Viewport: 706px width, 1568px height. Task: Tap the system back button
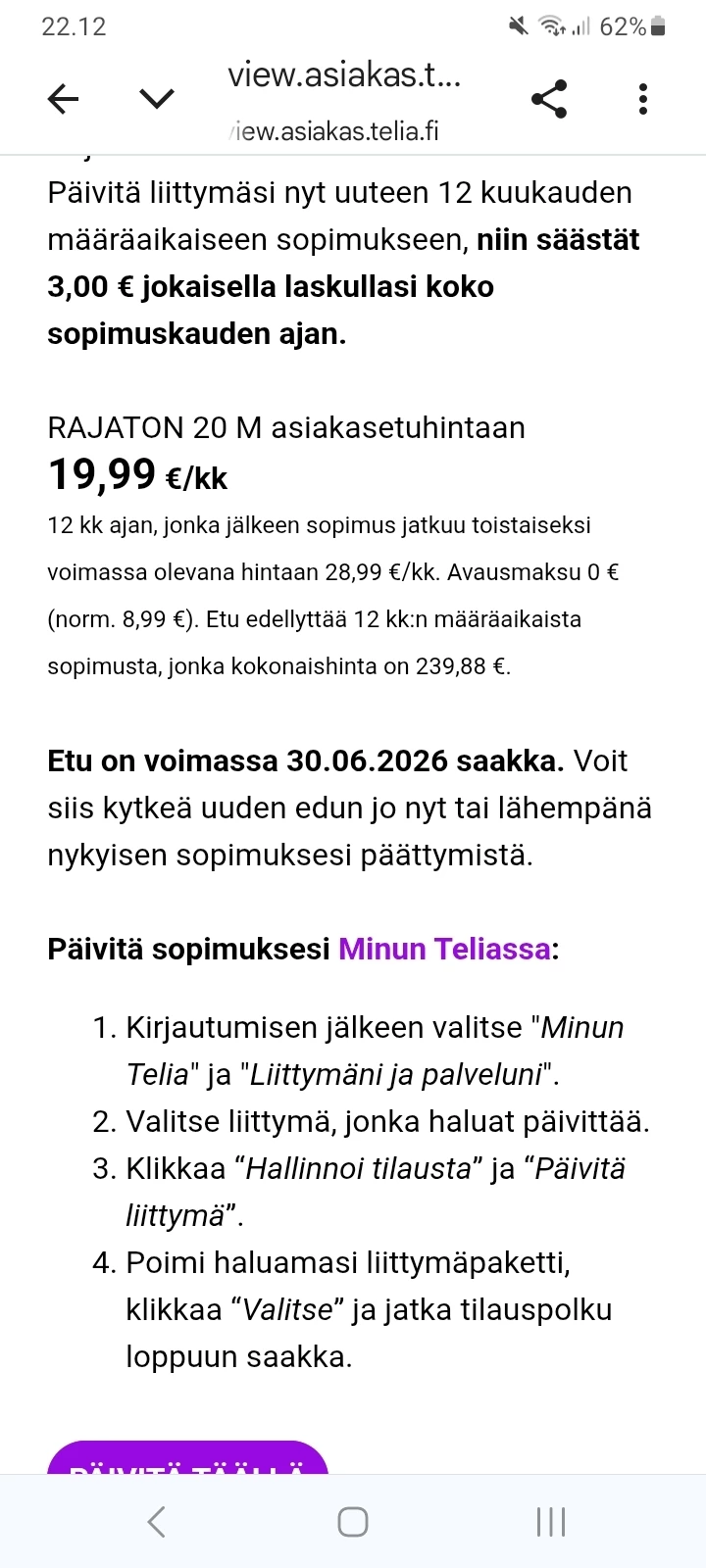pyautogui.click(x=156, y=1521)
